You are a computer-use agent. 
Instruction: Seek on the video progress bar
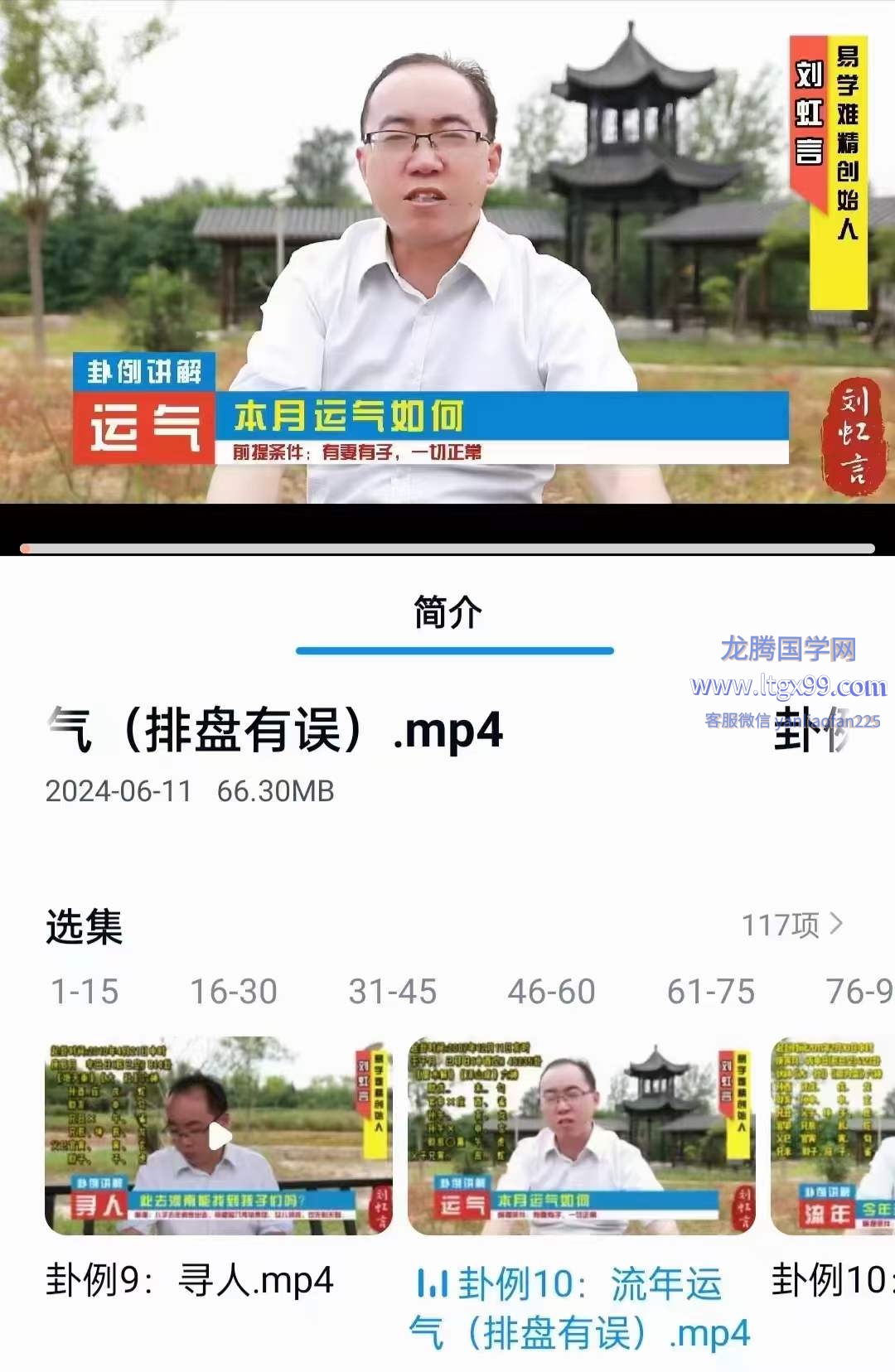coord(447,548)
